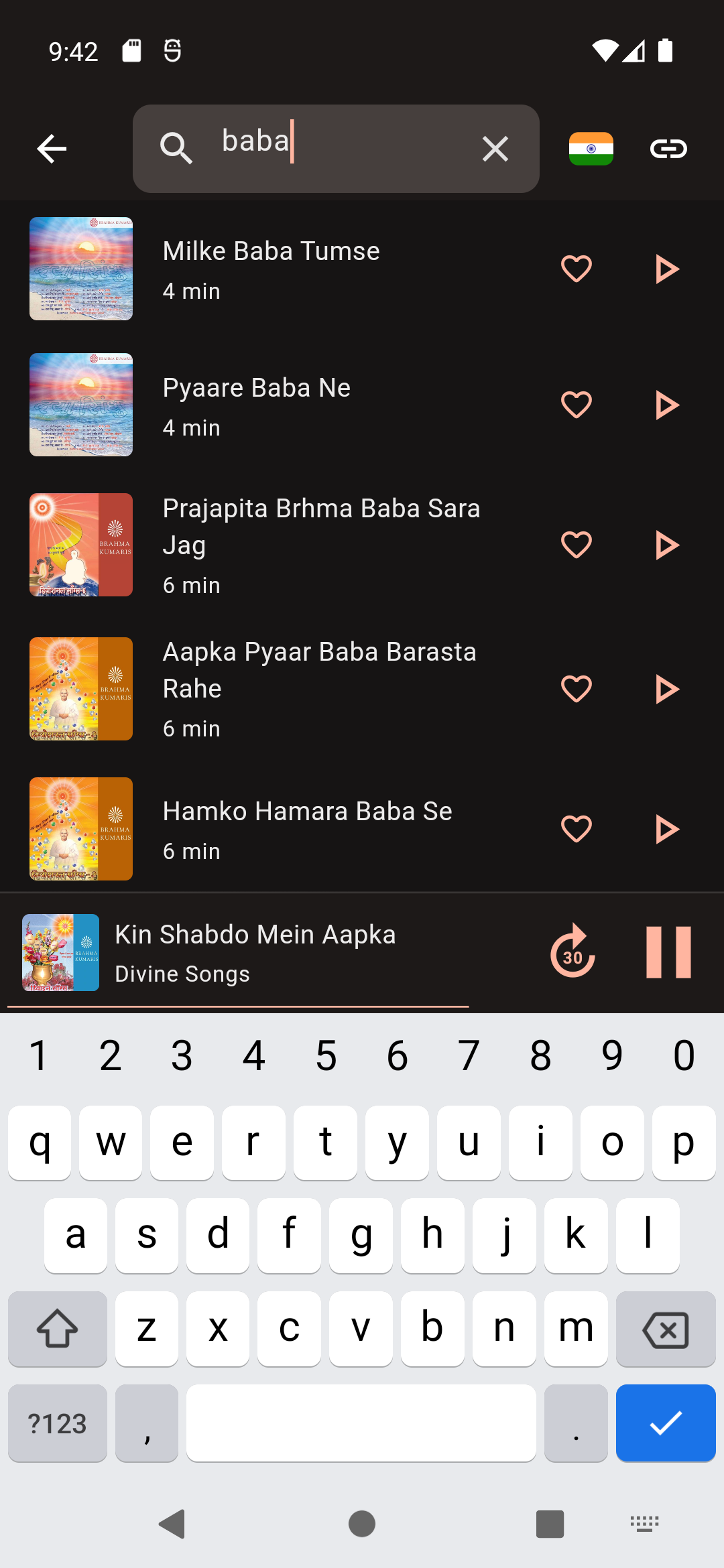Play Milke Baba Tumse
This screenshot has width=724, height=1568.
click(x=666, y=269)
